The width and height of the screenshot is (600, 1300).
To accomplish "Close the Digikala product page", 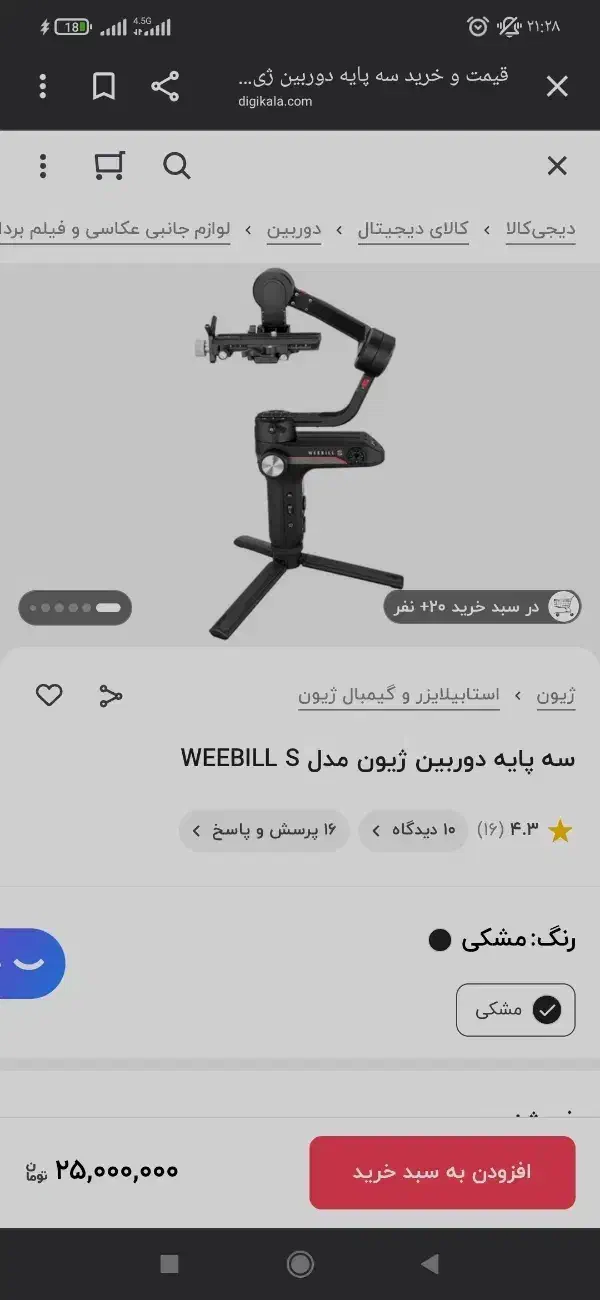I will (x=557, y=166).
